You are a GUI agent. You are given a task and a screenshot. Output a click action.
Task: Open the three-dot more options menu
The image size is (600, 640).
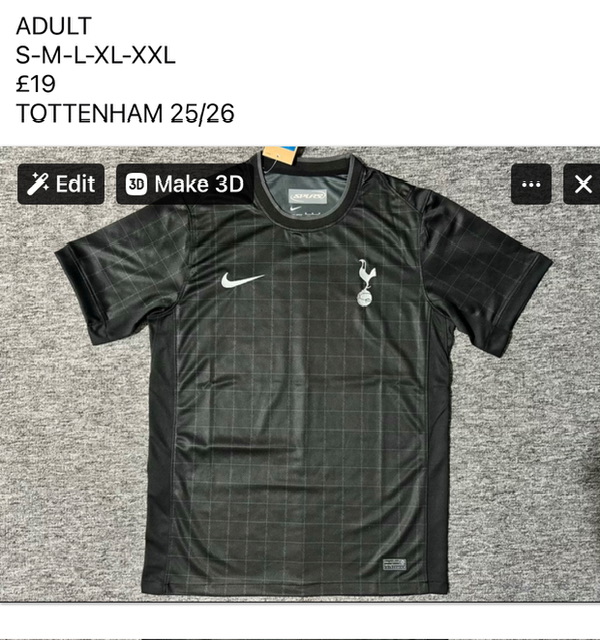click(x=531, y=184)
